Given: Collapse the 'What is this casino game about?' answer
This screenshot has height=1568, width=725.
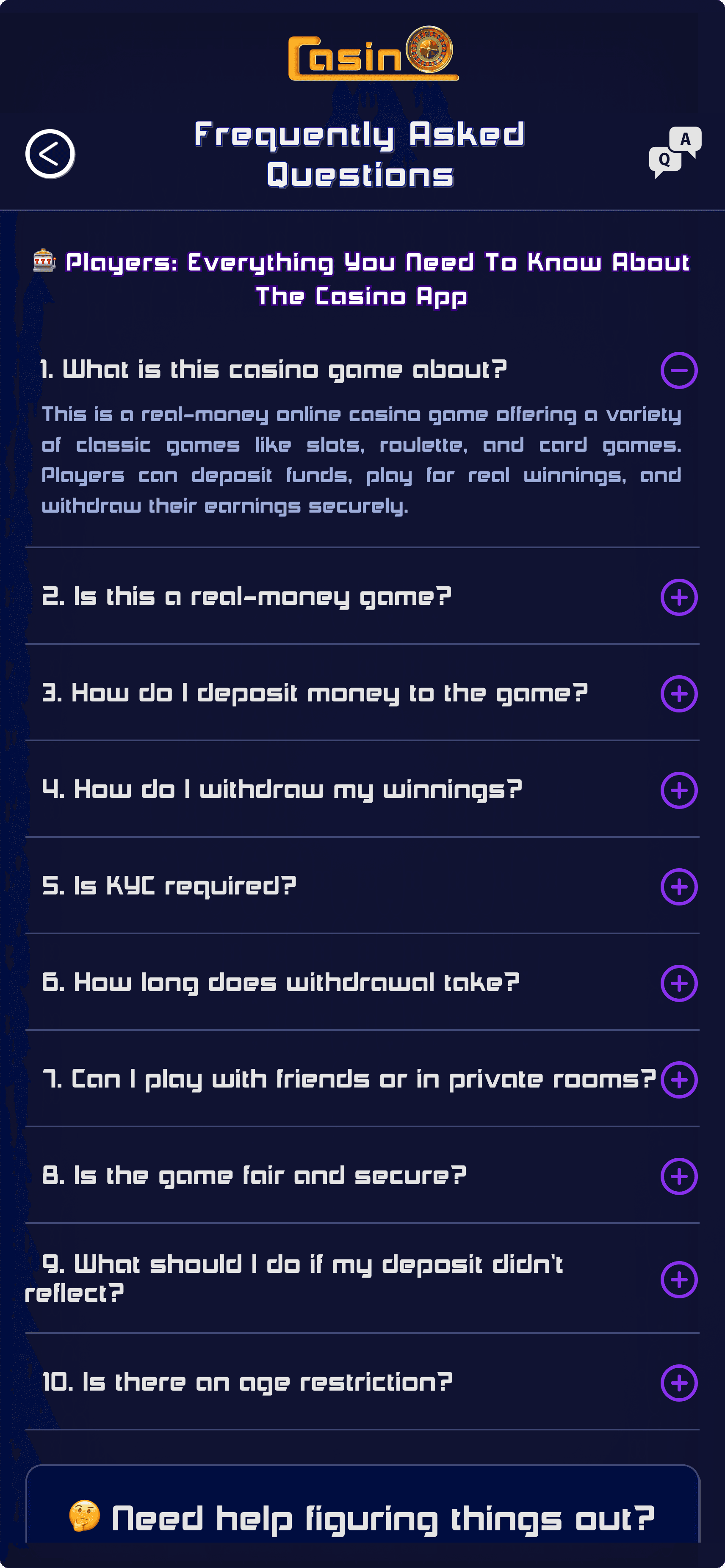Looking at the screenshot, I should coord(679,370).
